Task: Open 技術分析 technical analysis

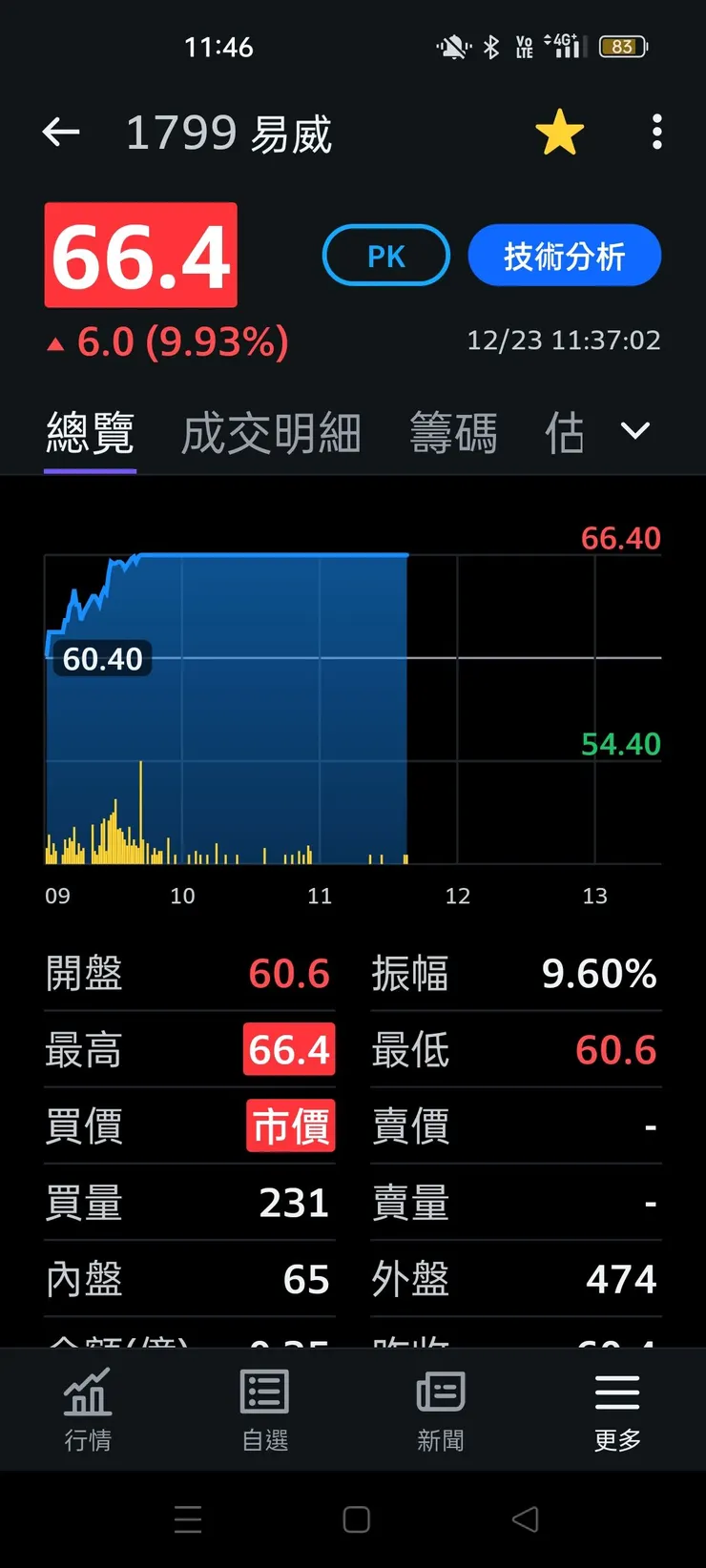Action: tap(564, 256)
